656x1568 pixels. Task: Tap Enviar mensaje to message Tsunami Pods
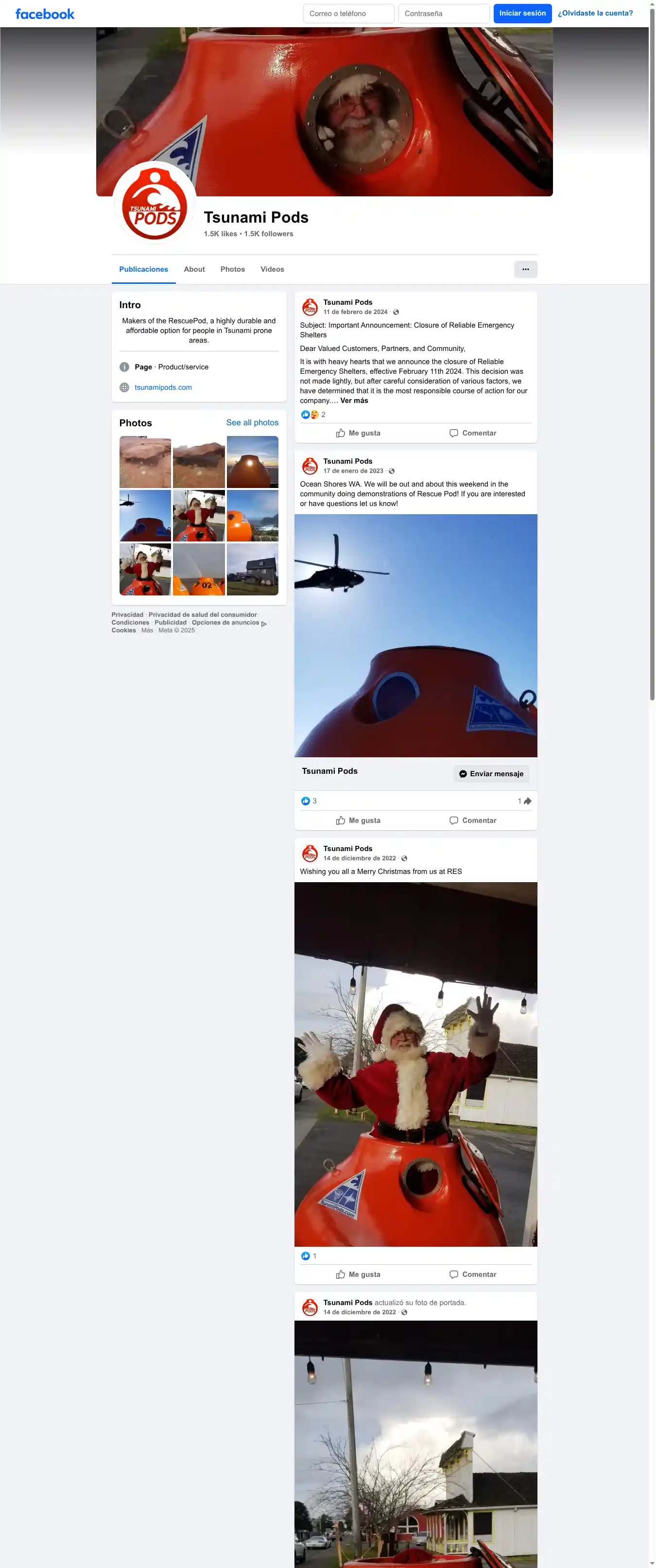(490, 774)
